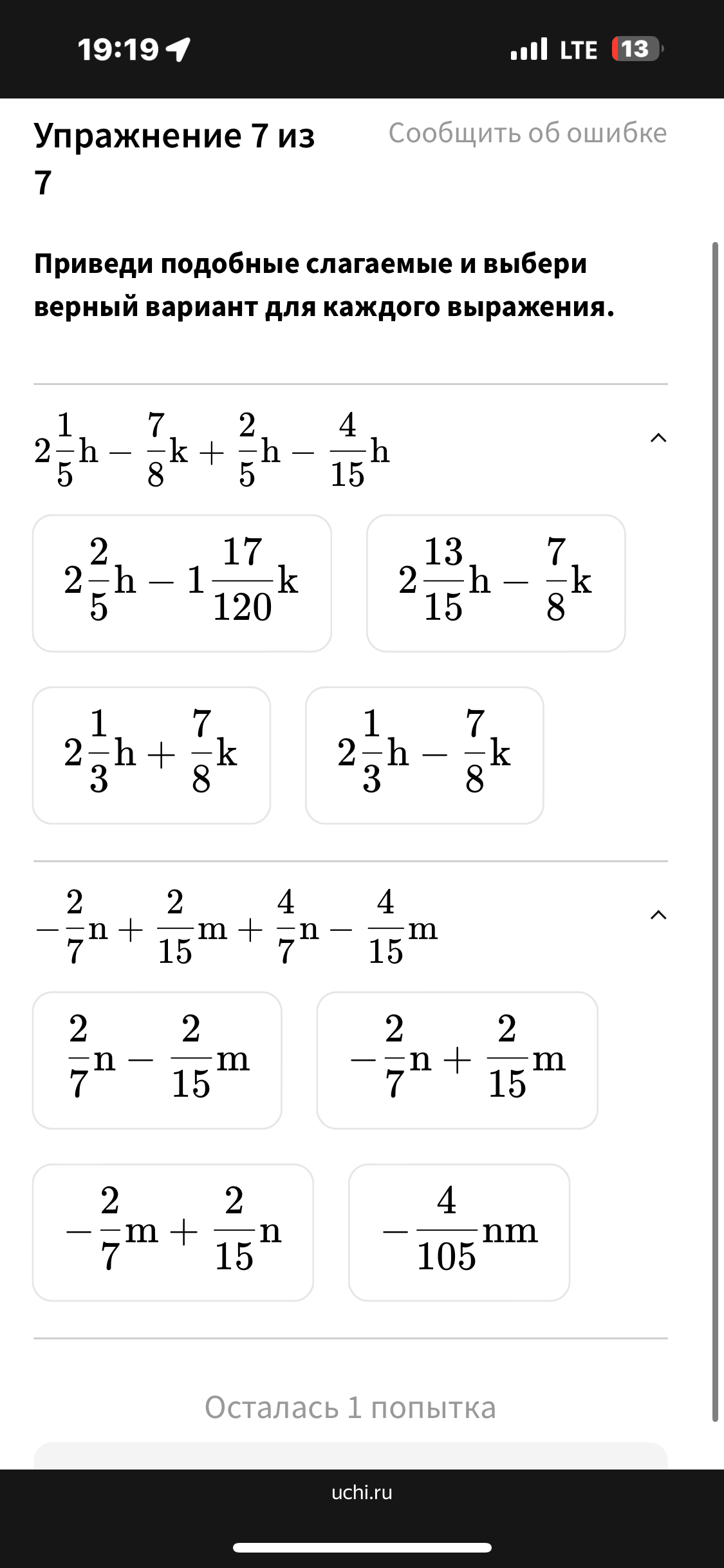Collapse the first expression with h and k
The width and height of the screenshot is (724, 1568).
(x=658, y=438)
